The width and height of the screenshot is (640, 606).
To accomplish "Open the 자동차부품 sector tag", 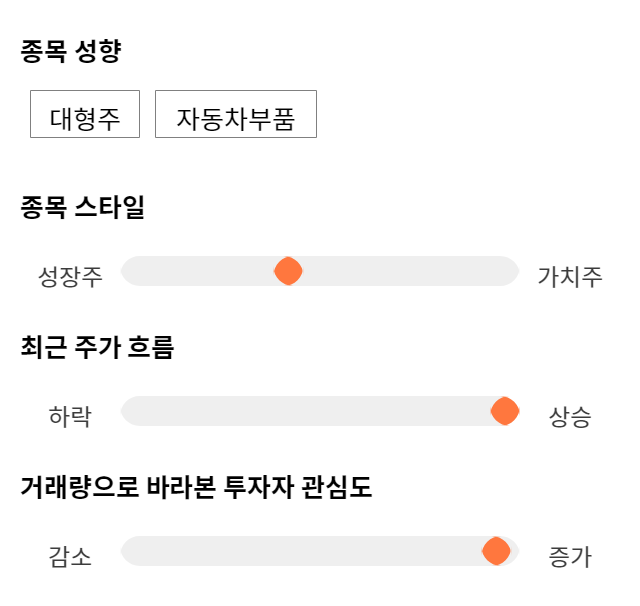I will click(x=236, y=114).
